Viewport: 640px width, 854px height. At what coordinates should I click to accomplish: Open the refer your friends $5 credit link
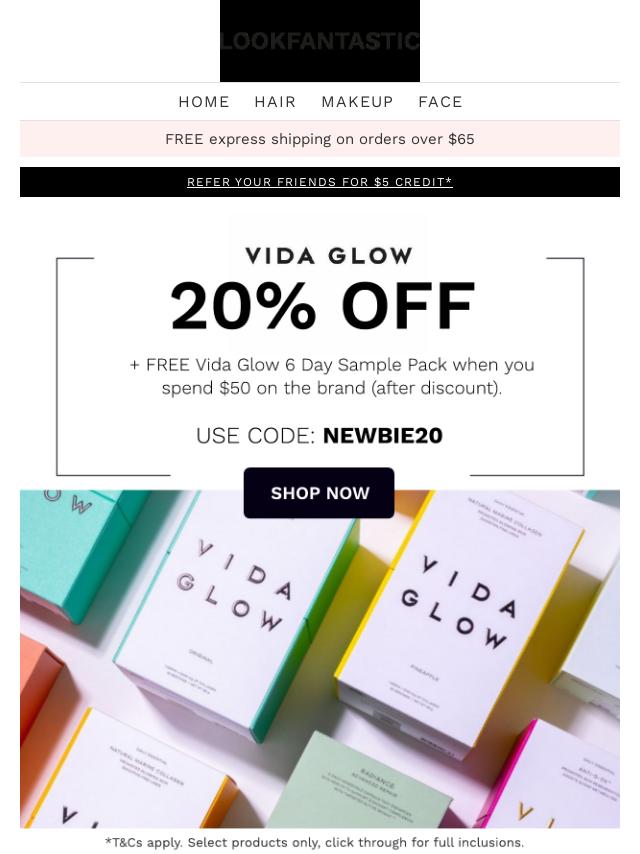point(320,182)
